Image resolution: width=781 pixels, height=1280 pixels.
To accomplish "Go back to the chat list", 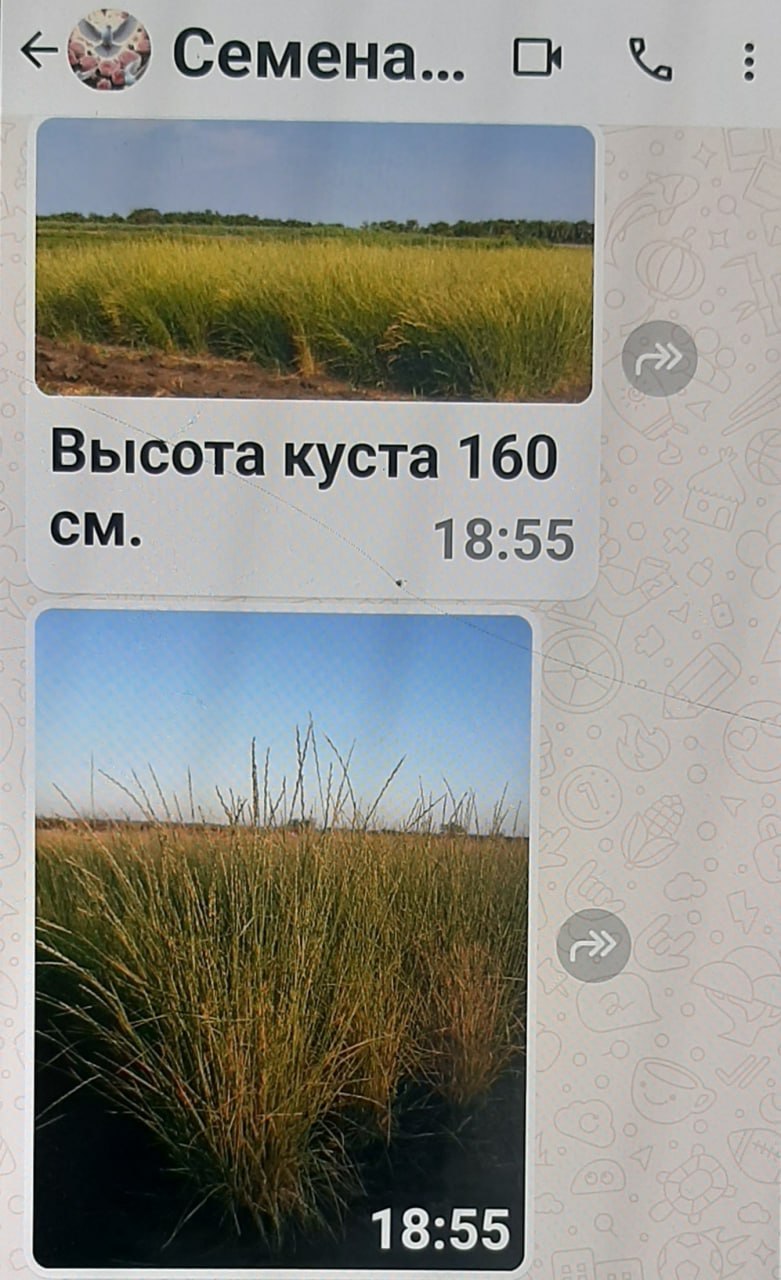I will coord(38,51).
